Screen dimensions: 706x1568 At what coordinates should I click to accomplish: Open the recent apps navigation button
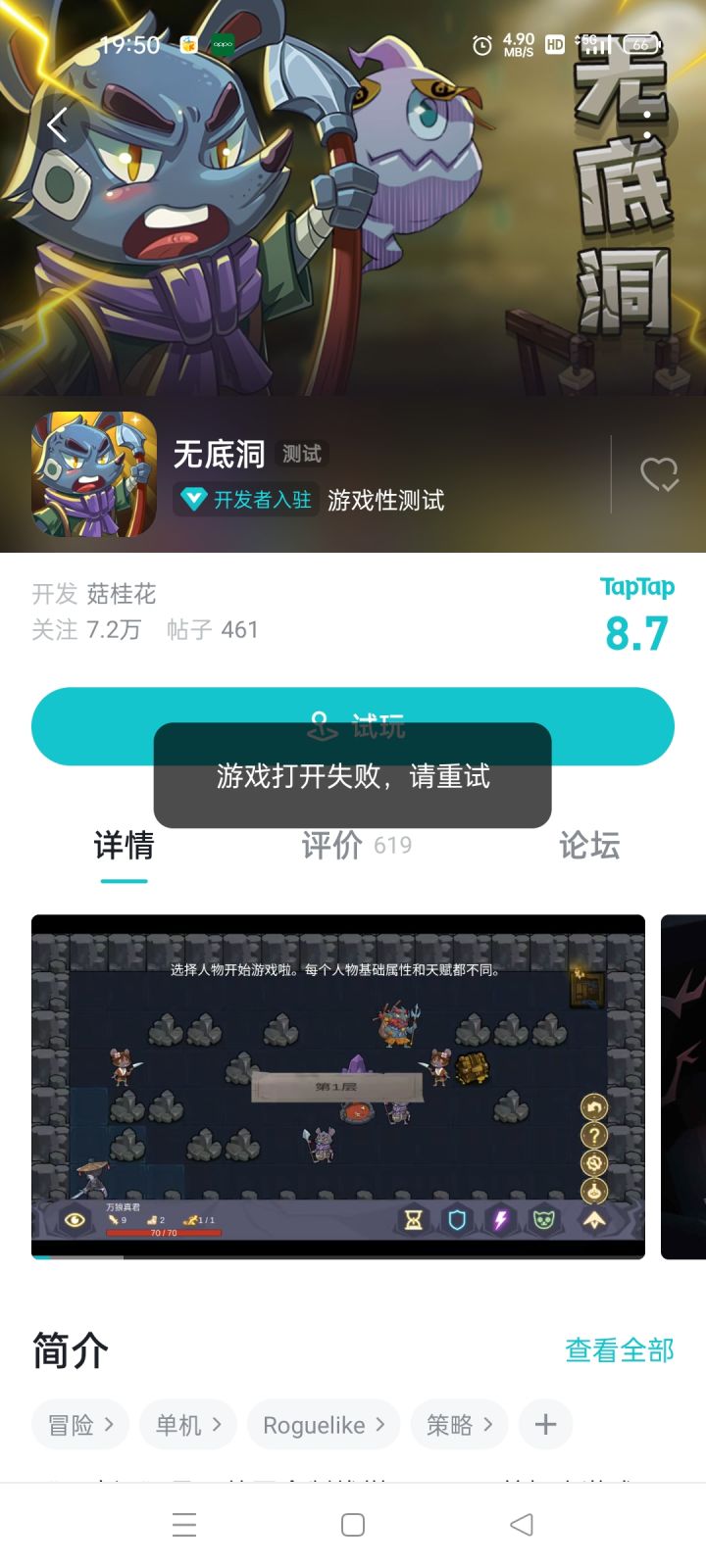coord(183,1525)
